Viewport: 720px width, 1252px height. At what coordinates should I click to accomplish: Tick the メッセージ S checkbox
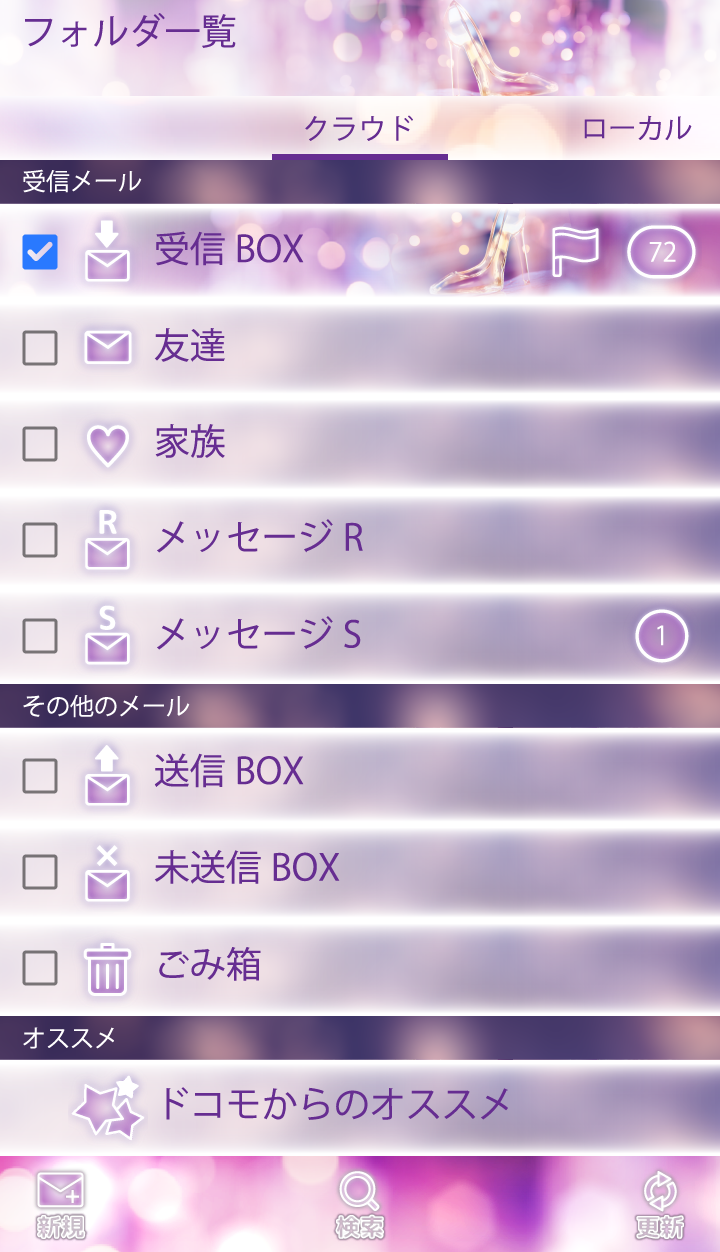(40, 635)
